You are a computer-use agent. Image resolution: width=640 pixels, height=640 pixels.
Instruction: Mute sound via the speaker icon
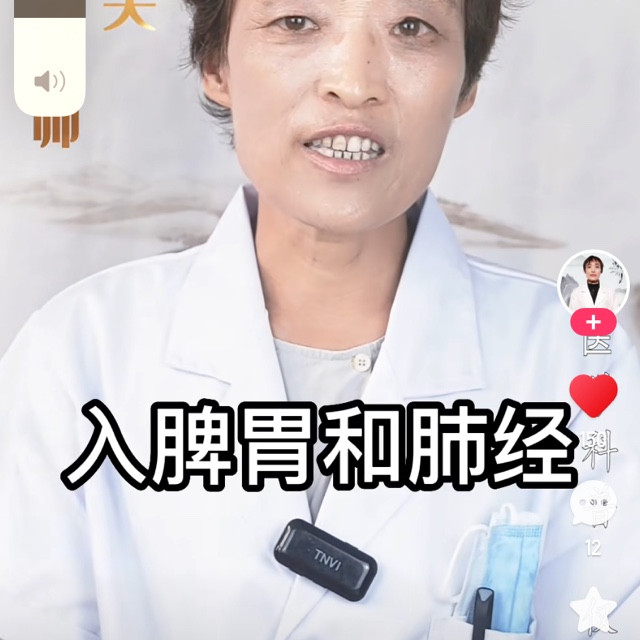(x=49, y=82)
